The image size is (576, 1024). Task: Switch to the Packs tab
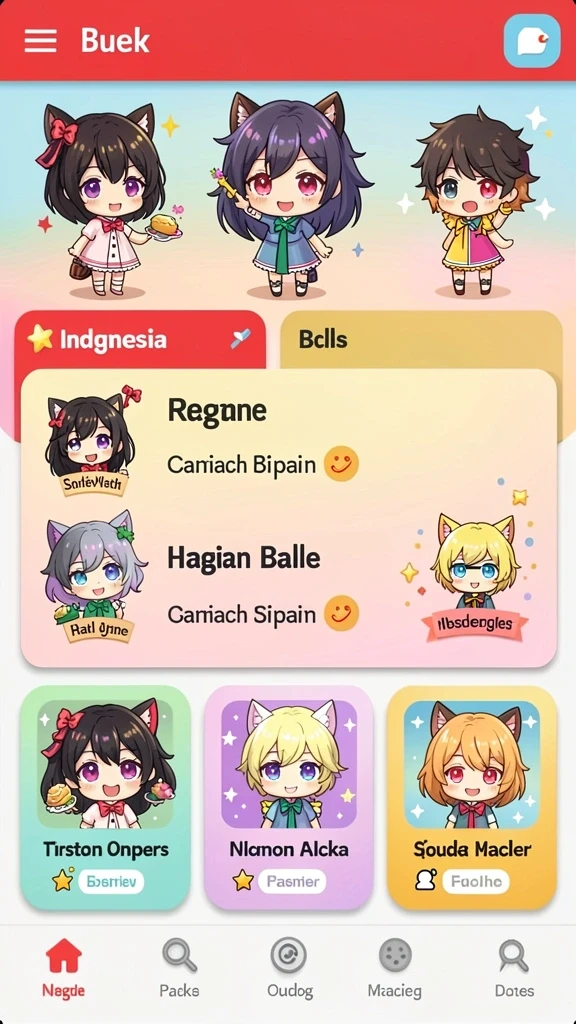coord(179,968)
